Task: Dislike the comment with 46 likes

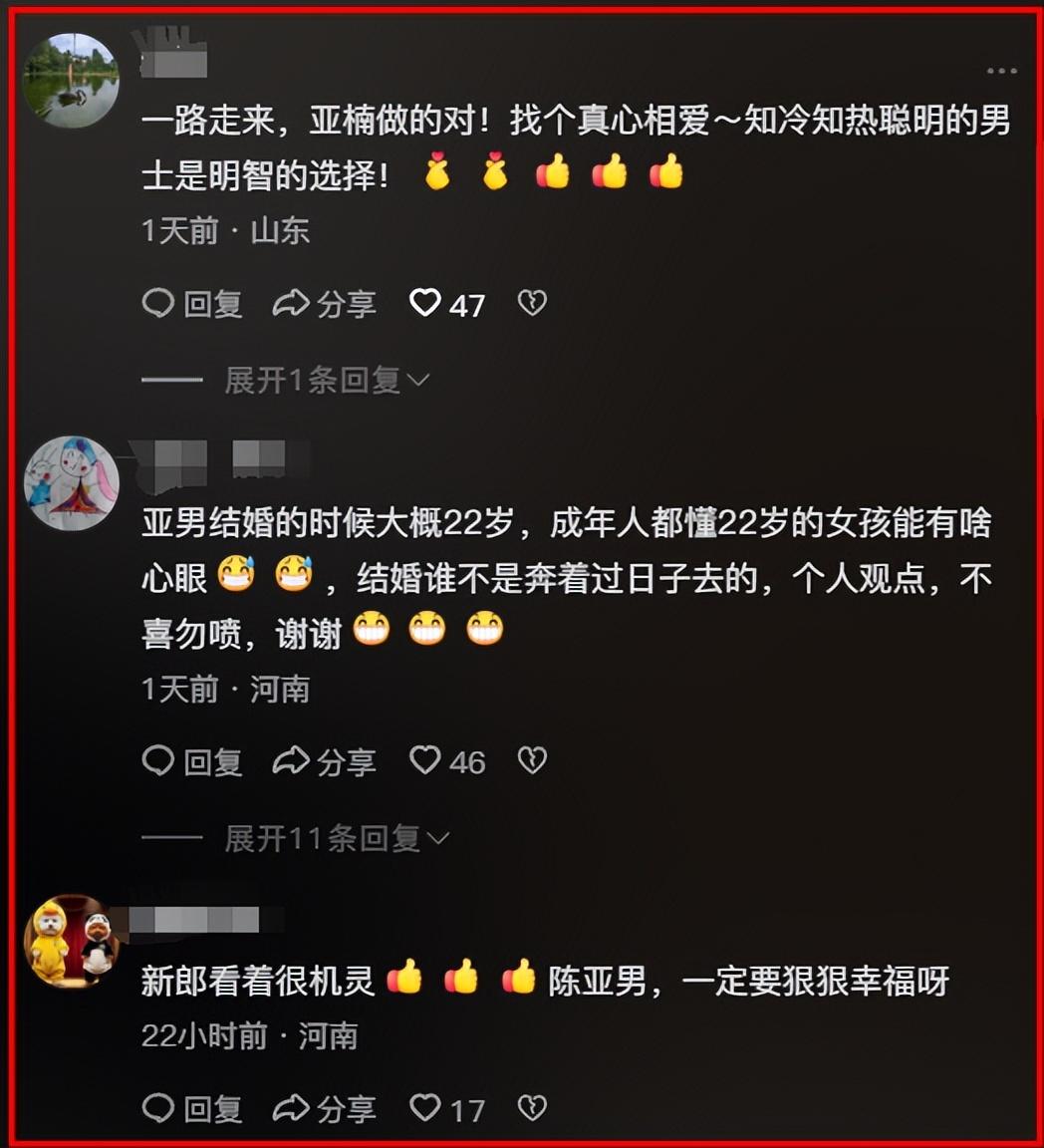Action: (532, 761)
